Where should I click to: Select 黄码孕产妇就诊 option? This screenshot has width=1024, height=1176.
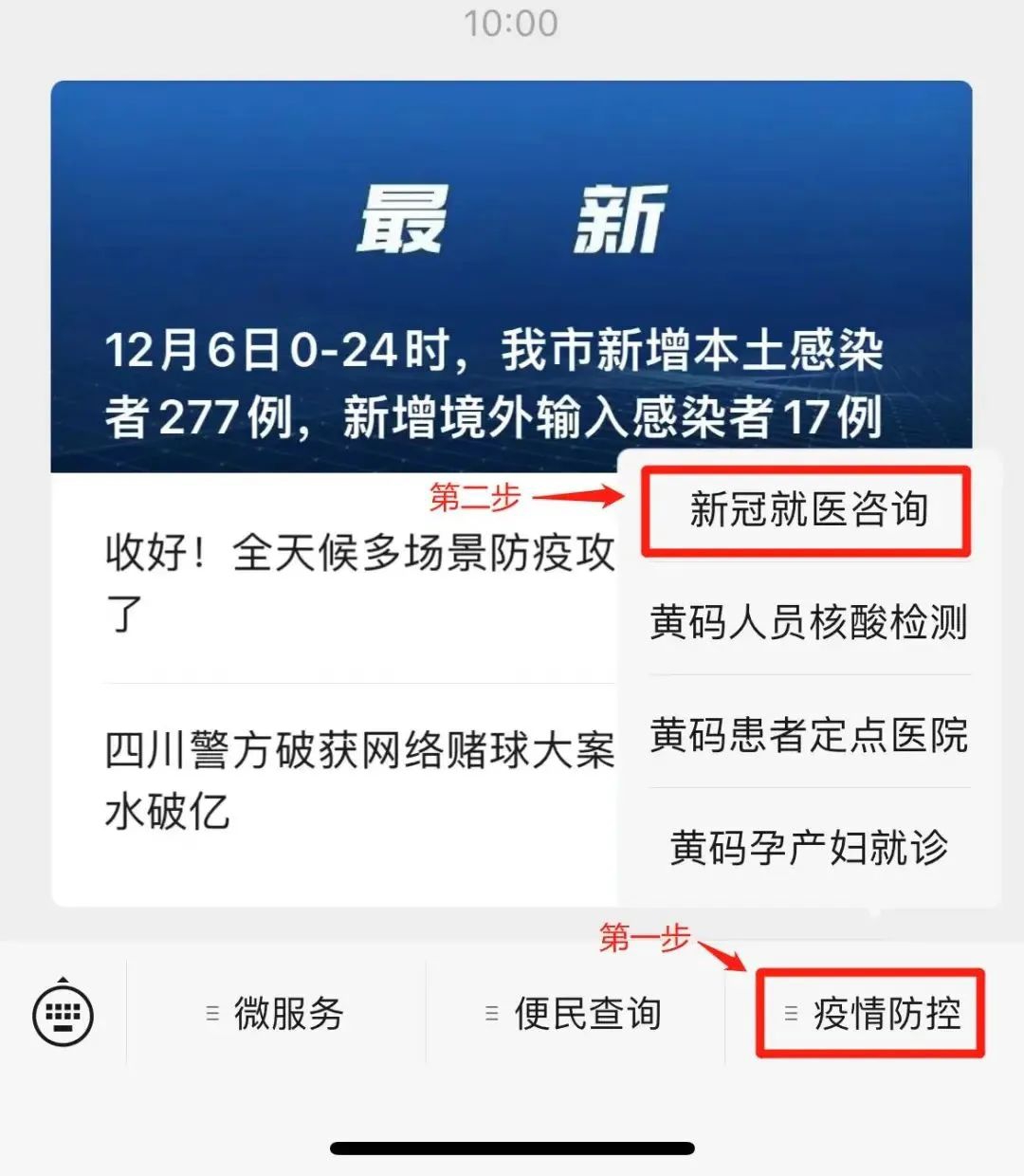click(x=809, y=847)
